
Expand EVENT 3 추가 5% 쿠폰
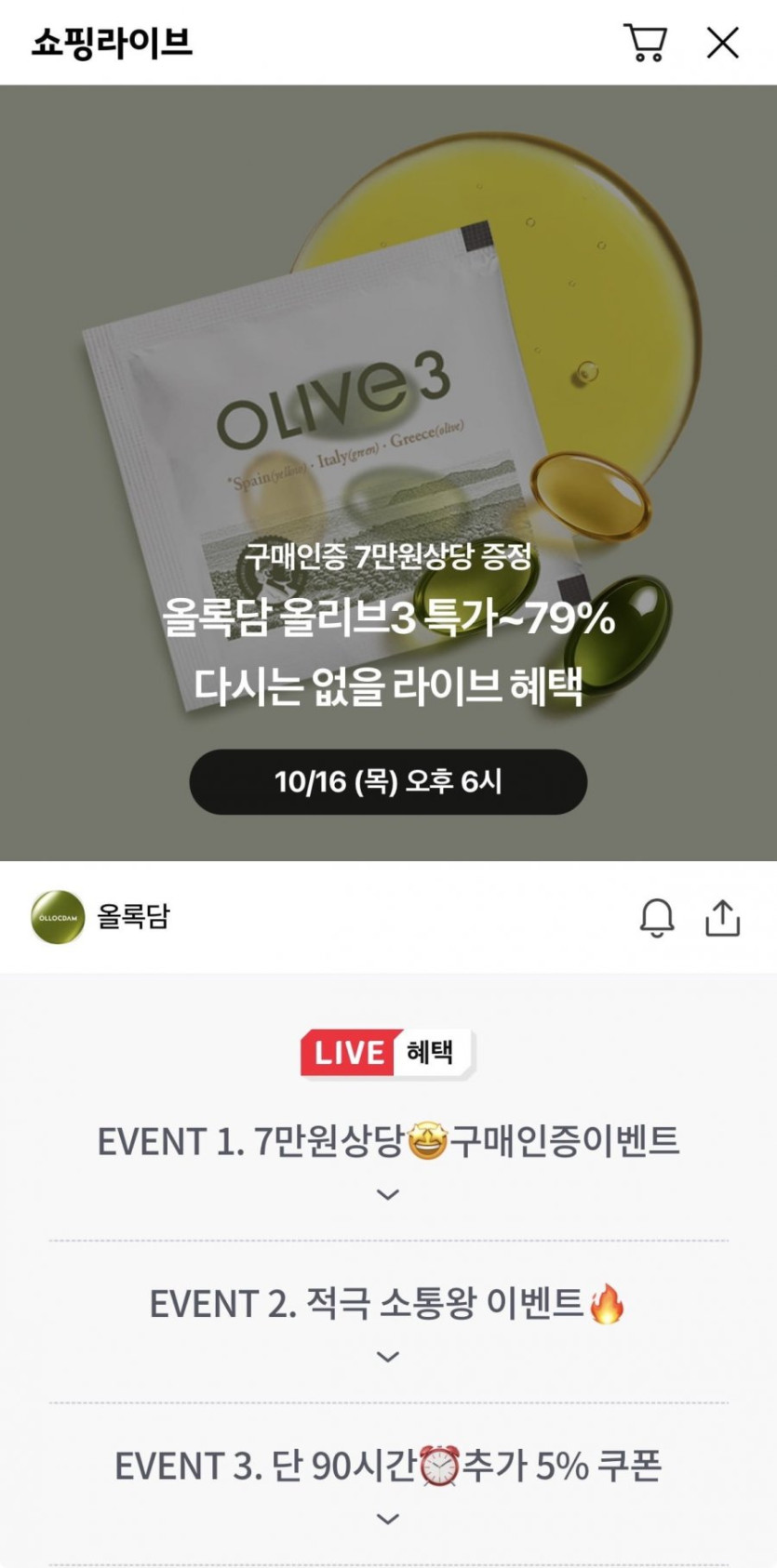pyautogui.click(x=388, y=1484)
